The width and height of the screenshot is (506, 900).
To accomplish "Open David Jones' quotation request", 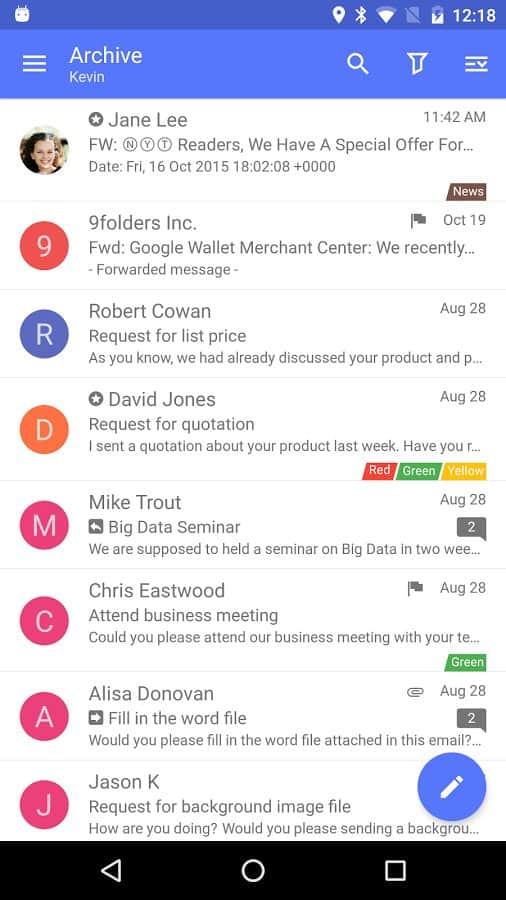I will point(253,429).
